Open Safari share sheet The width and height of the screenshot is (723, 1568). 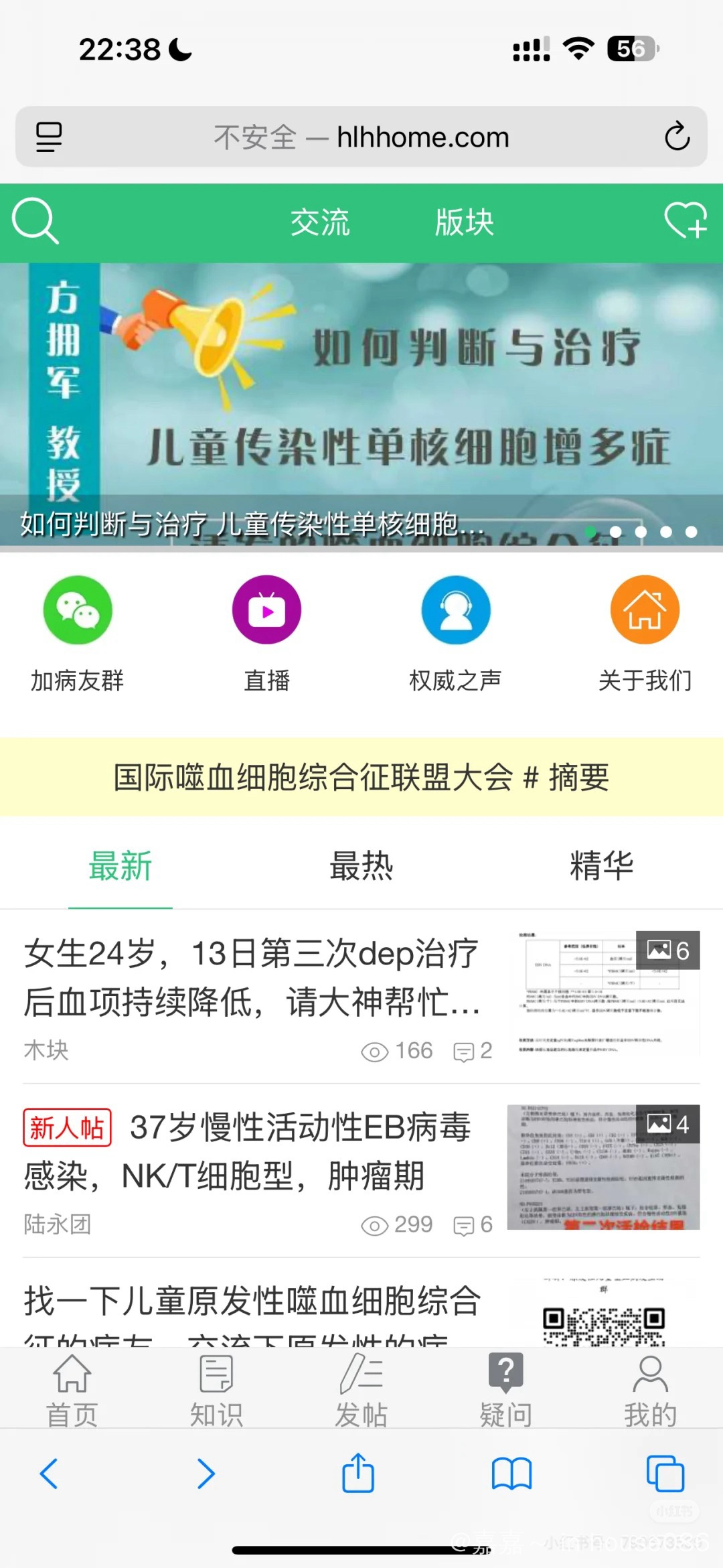[358, 1473]
